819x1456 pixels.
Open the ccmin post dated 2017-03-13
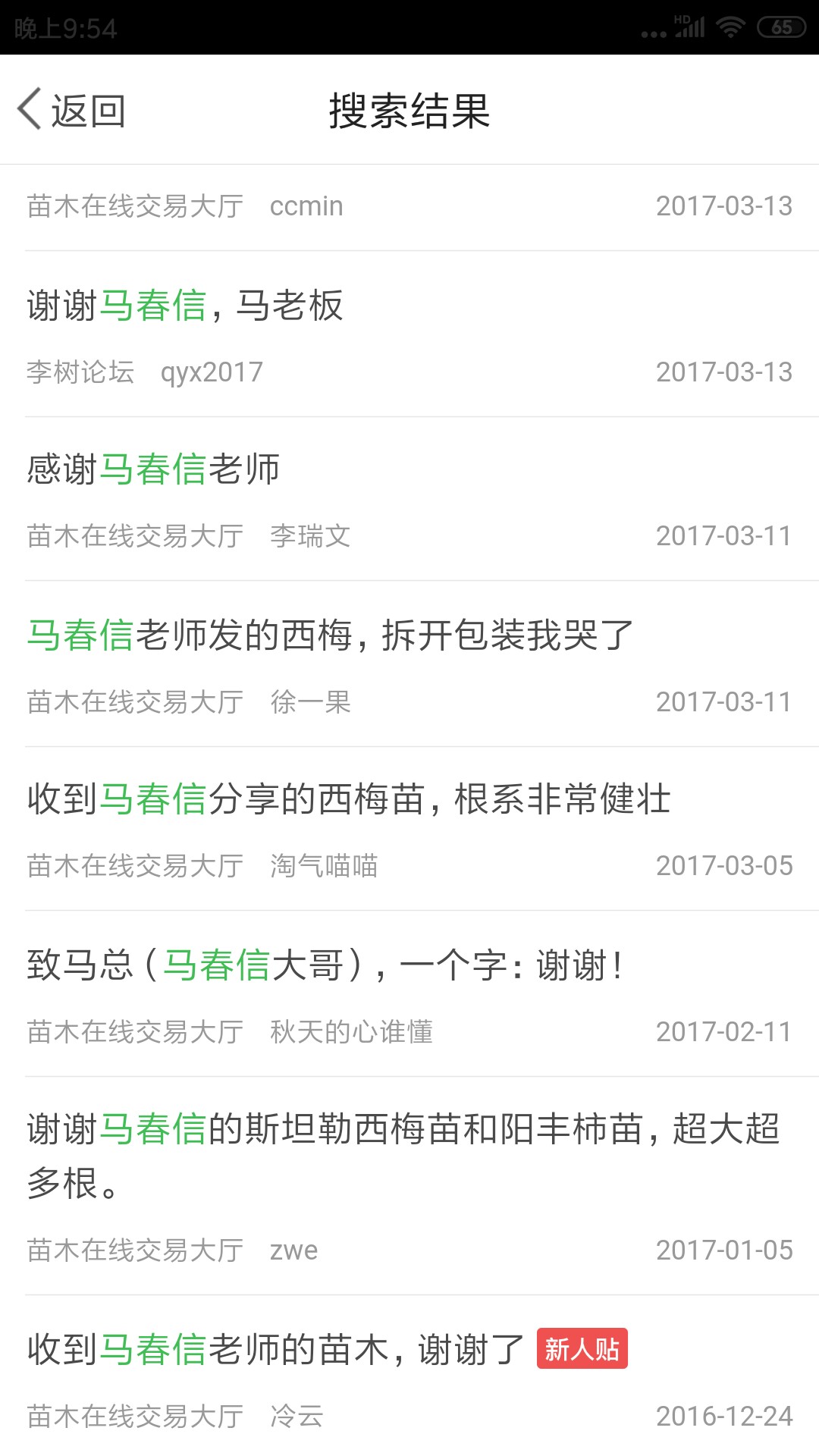409,207
